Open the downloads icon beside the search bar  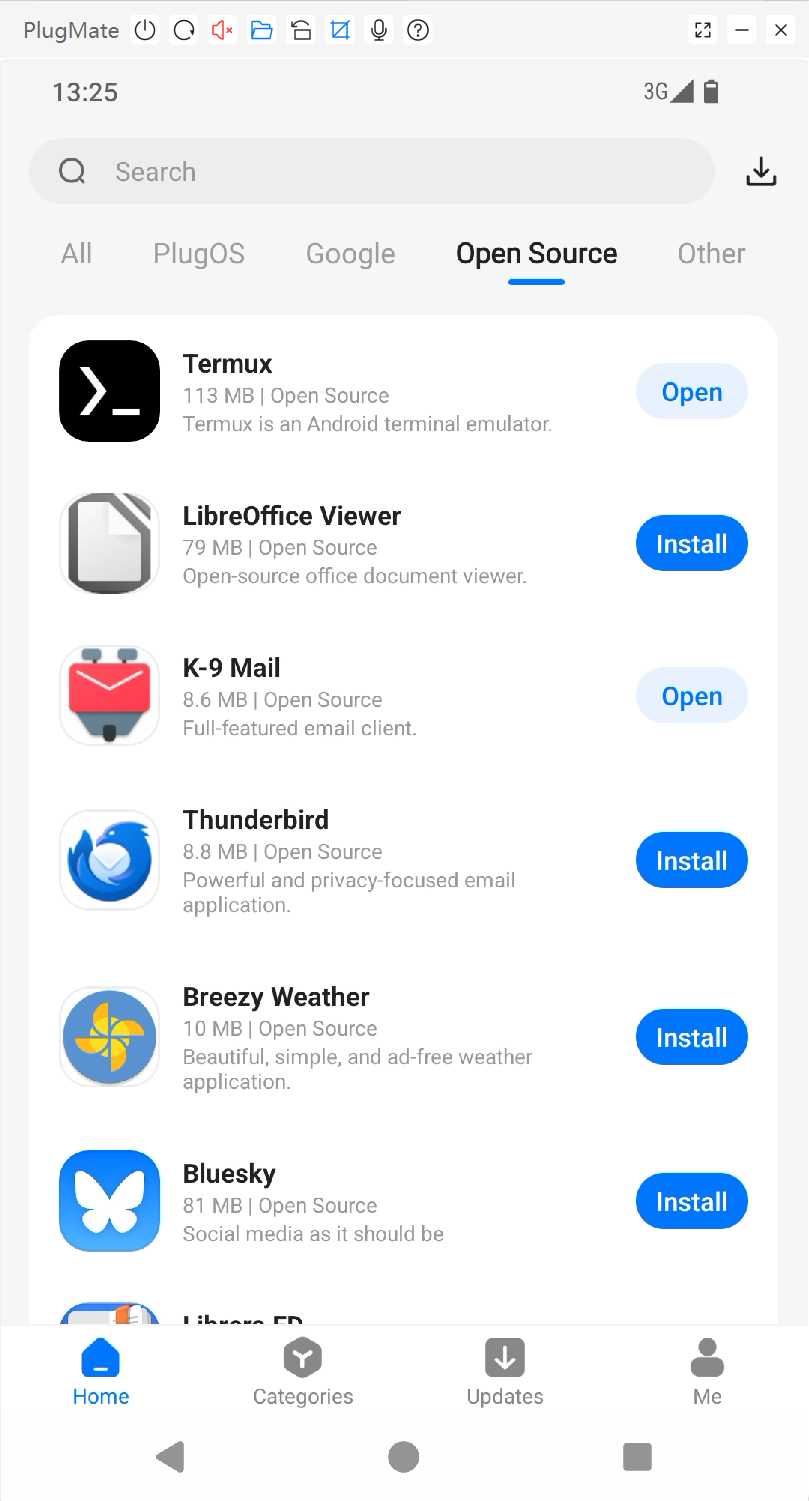761,172
